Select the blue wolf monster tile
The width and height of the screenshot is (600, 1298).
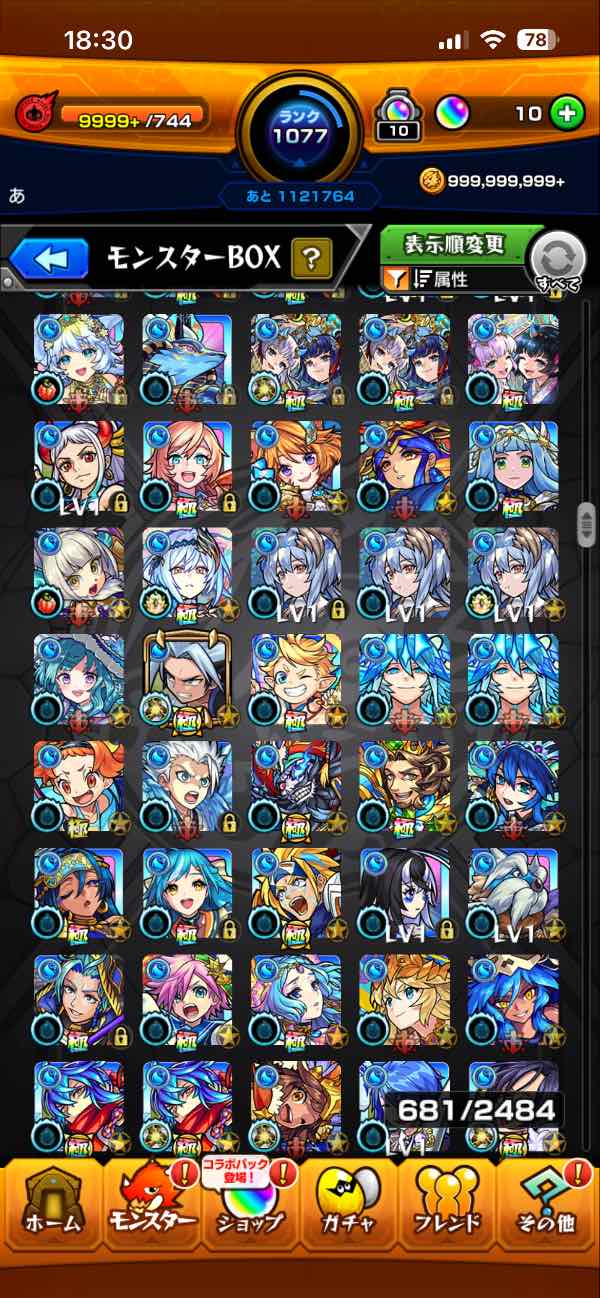187,358
